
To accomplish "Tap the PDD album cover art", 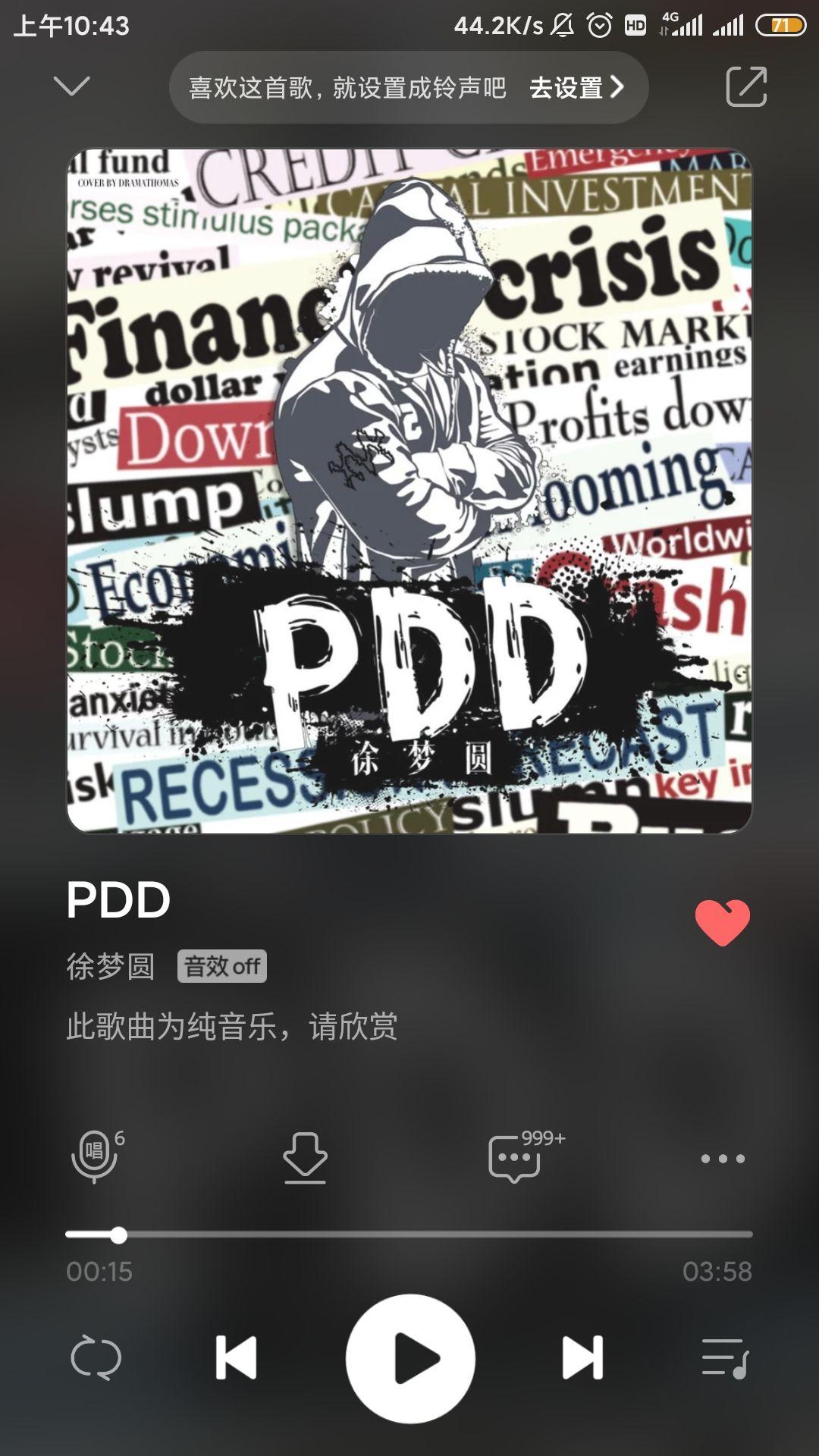I will pyautogui.click(x=409, y=491).
